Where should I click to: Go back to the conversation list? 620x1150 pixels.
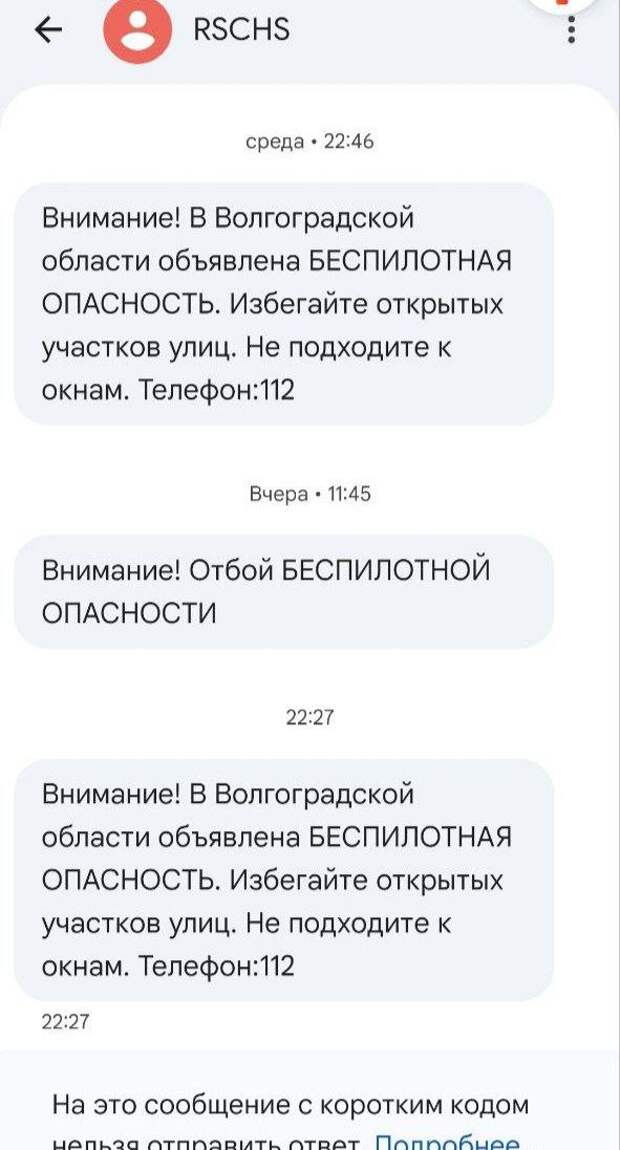[48, 31]
